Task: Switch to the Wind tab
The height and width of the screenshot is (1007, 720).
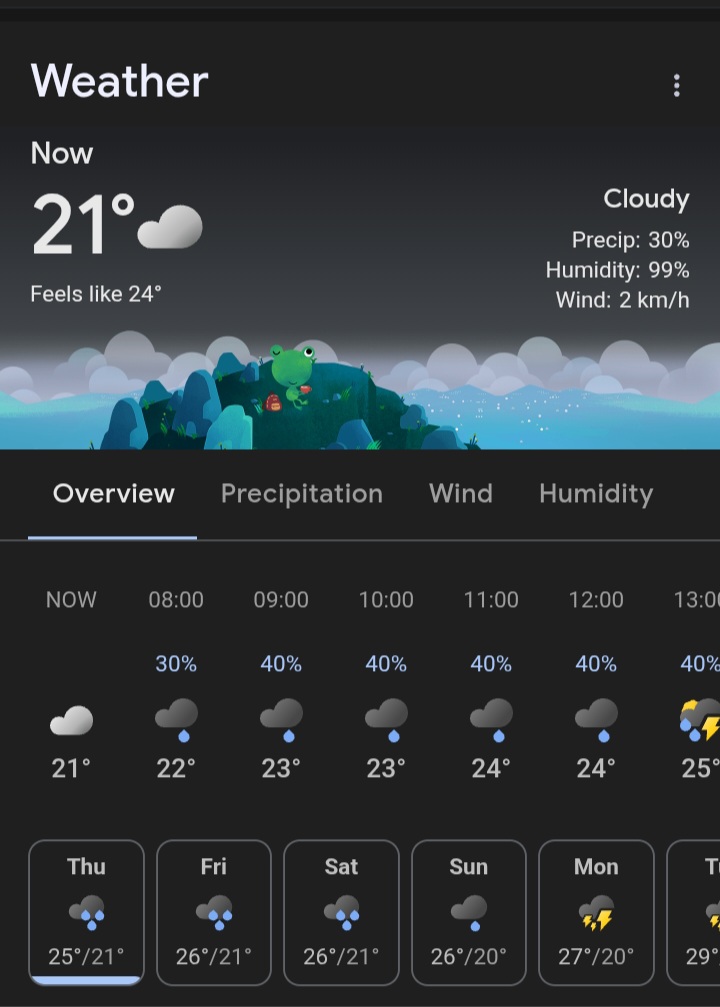Action: point(460,494)
